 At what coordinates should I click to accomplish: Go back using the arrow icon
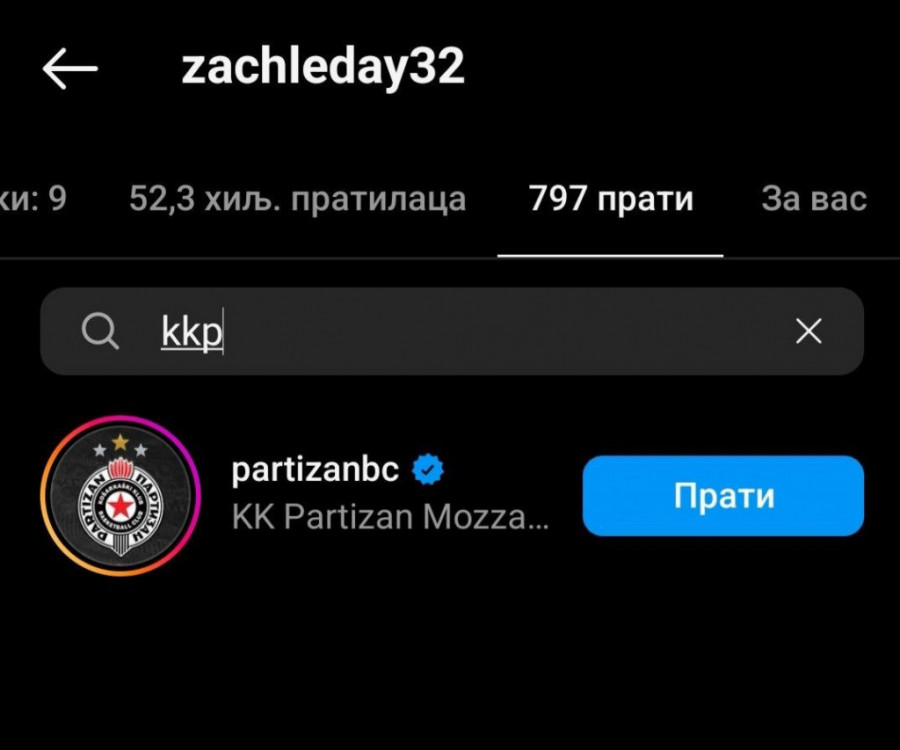70,69
